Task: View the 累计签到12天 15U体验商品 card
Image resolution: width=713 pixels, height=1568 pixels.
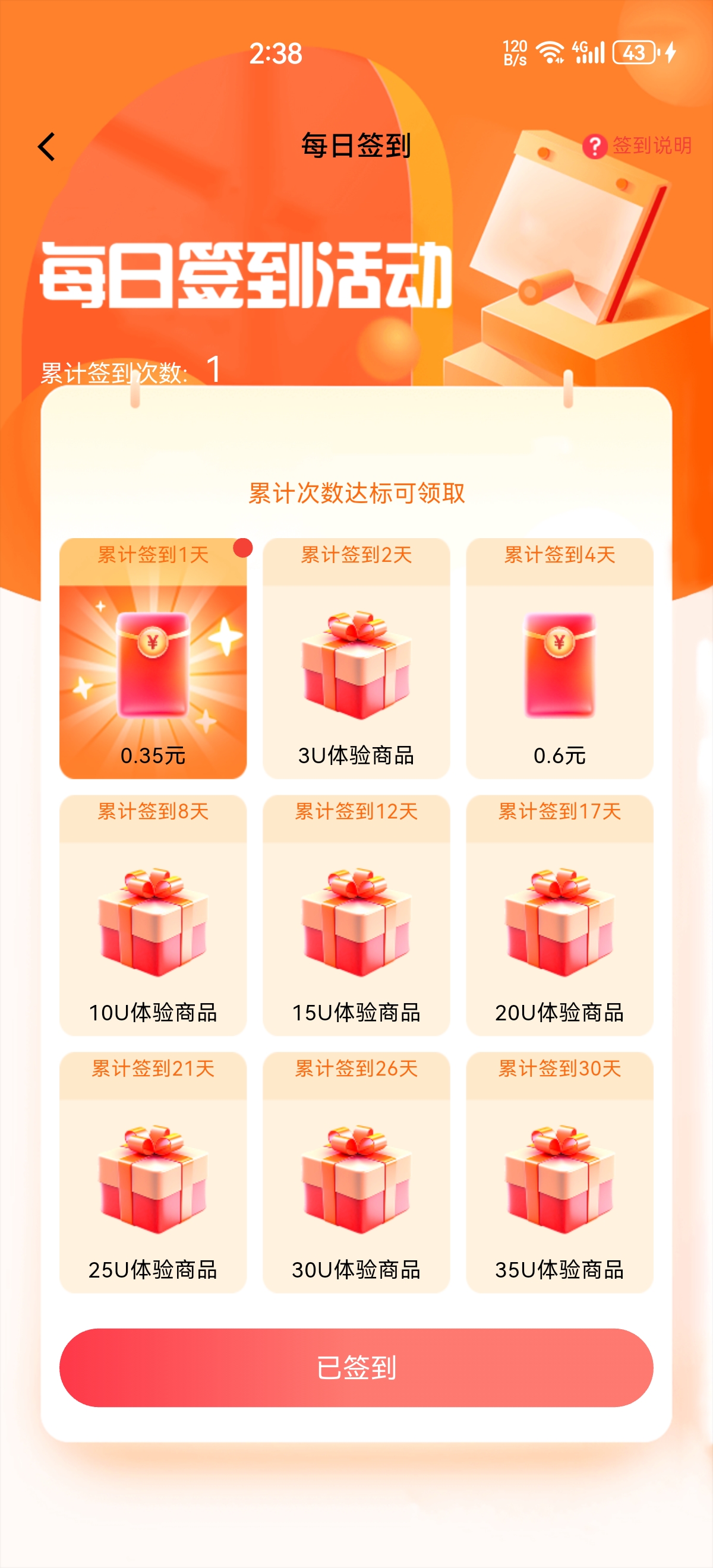Action: tap(356, 915)
